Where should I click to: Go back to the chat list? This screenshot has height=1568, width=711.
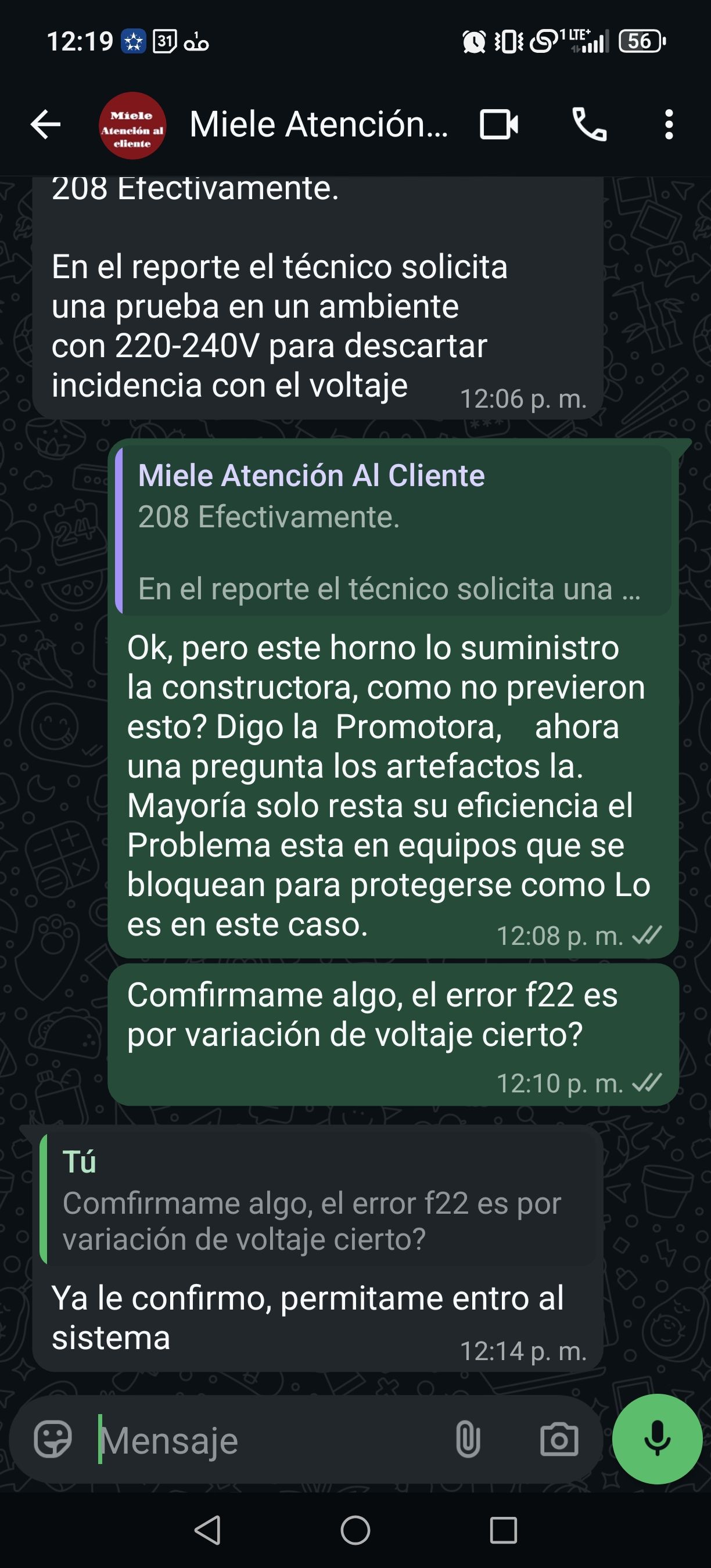click(46, 125)
